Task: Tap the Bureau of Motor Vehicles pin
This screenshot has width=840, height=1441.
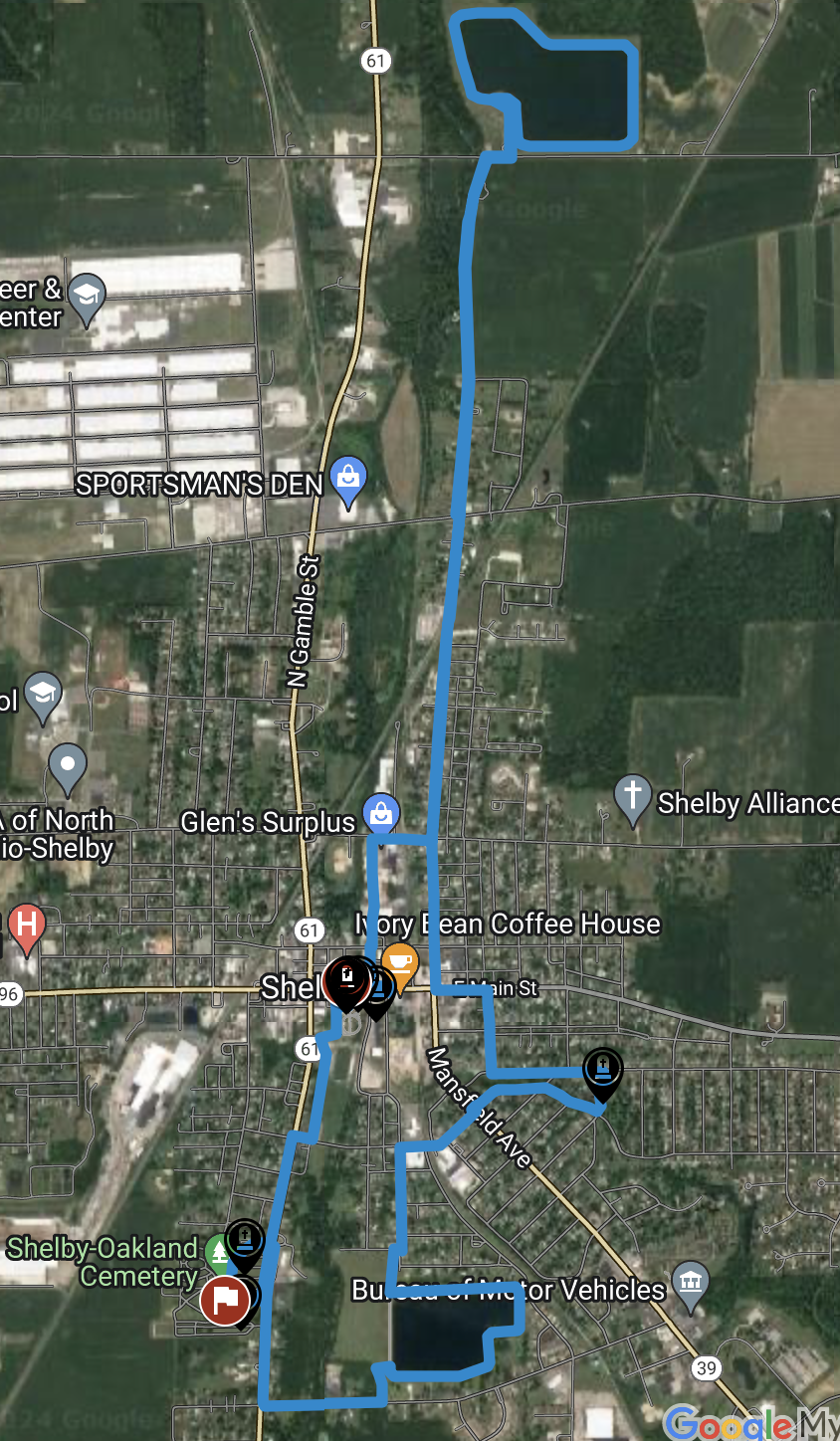Action: (x=690, y=1286)
